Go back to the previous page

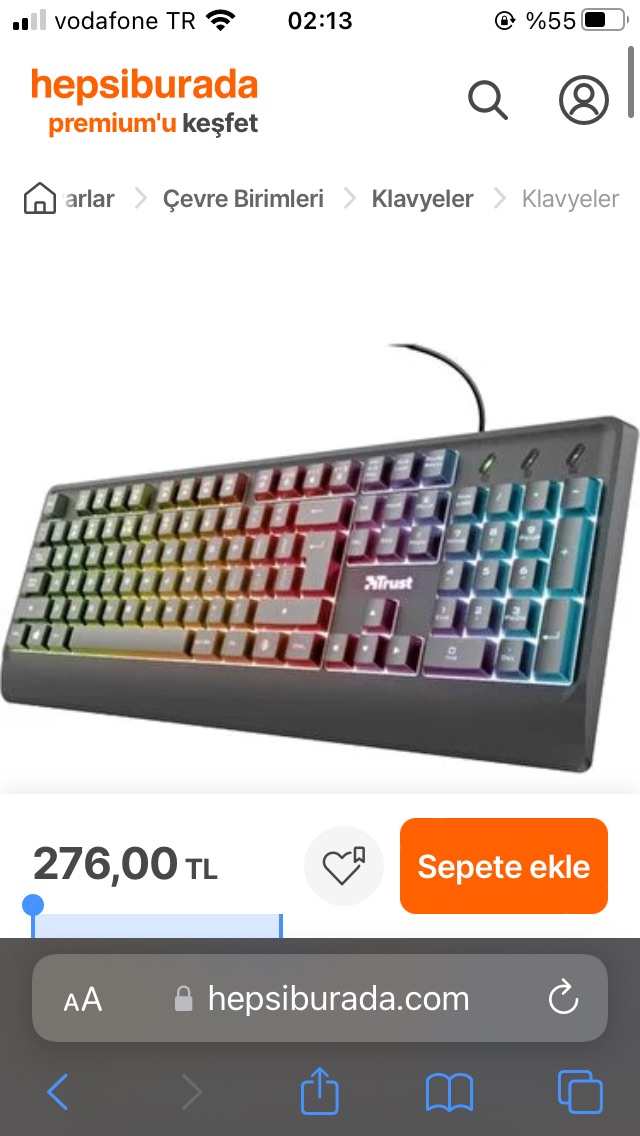pyautogui.click(x=58, y=1092)
